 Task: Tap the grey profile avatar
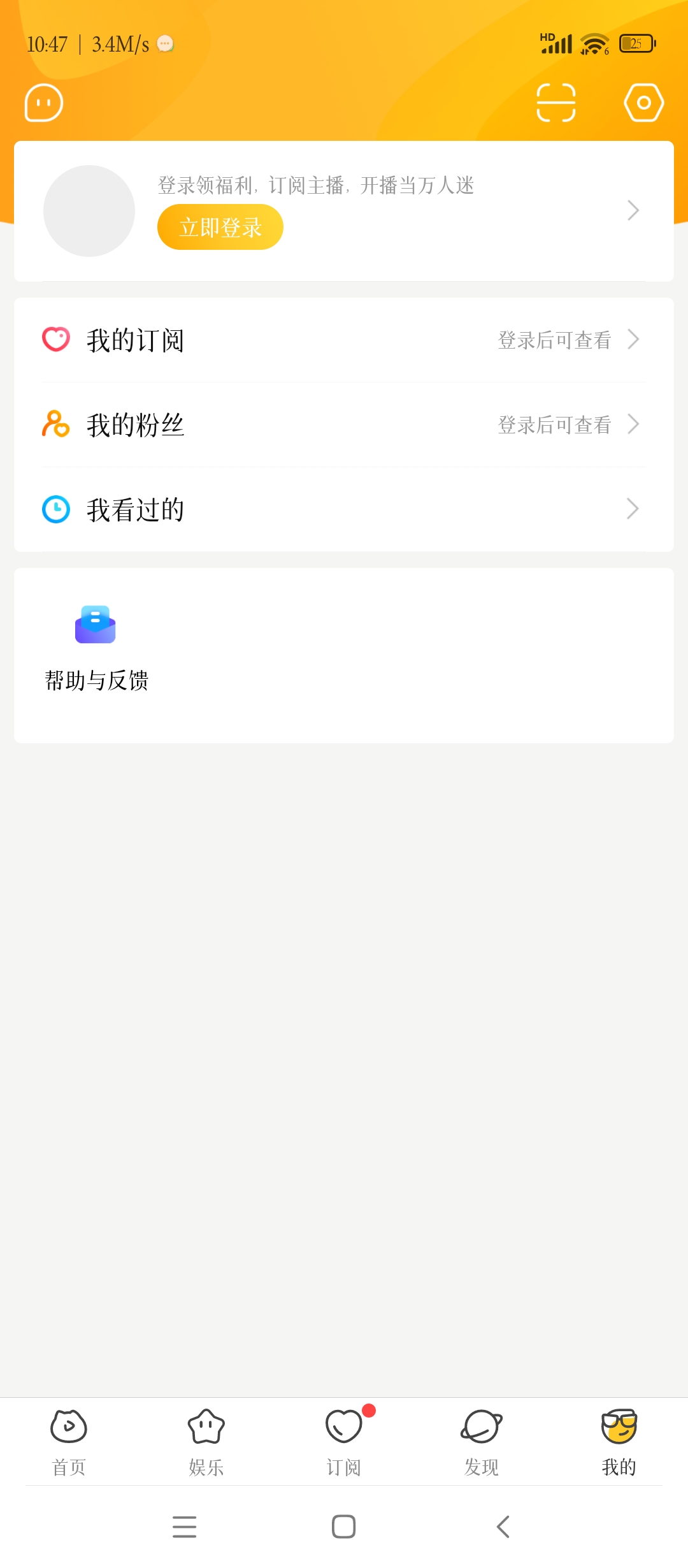[89, 211]
